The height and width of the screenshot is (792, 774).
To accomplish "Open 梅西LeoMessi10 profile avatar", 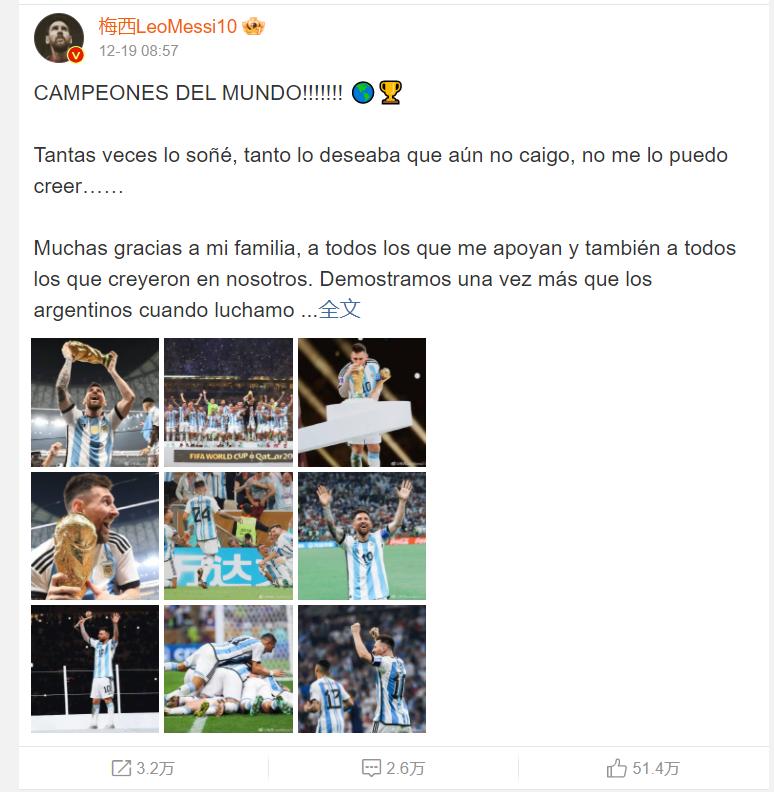I will (58, 39).
